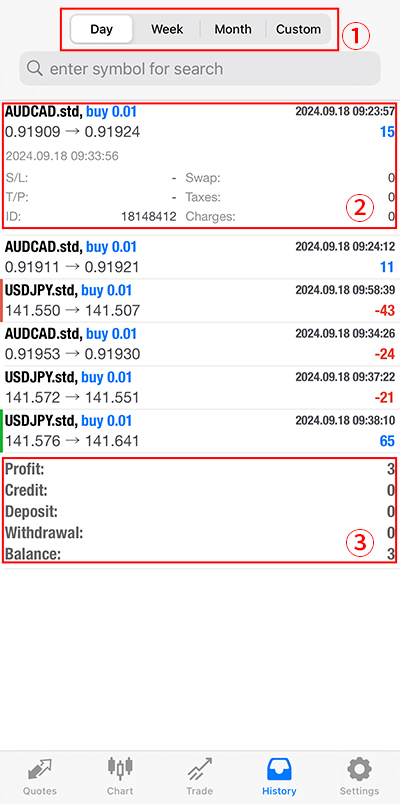The image size is (400, 804).
Task: Tap the symbol search field
Action: 200,69
